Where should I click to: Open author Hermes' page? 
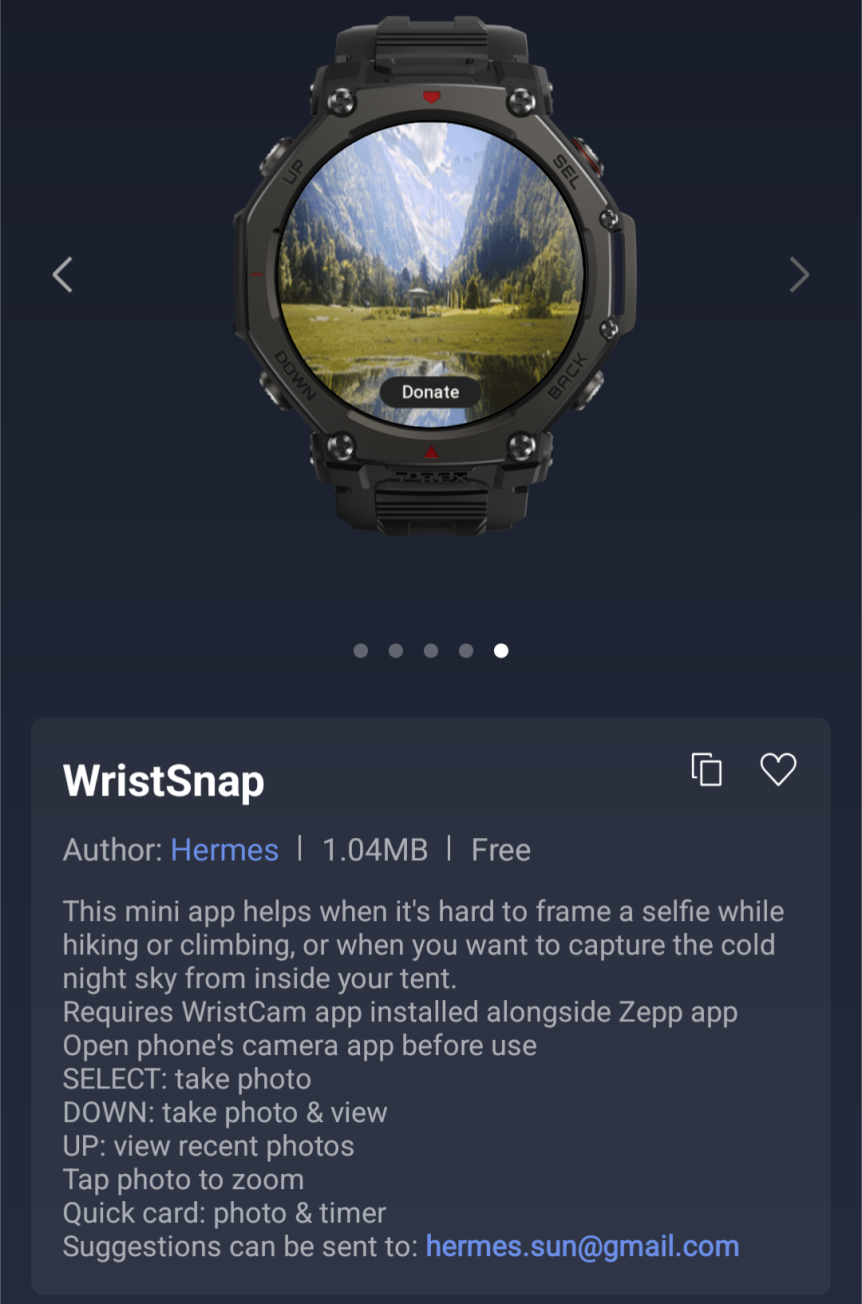coord(224,850)
